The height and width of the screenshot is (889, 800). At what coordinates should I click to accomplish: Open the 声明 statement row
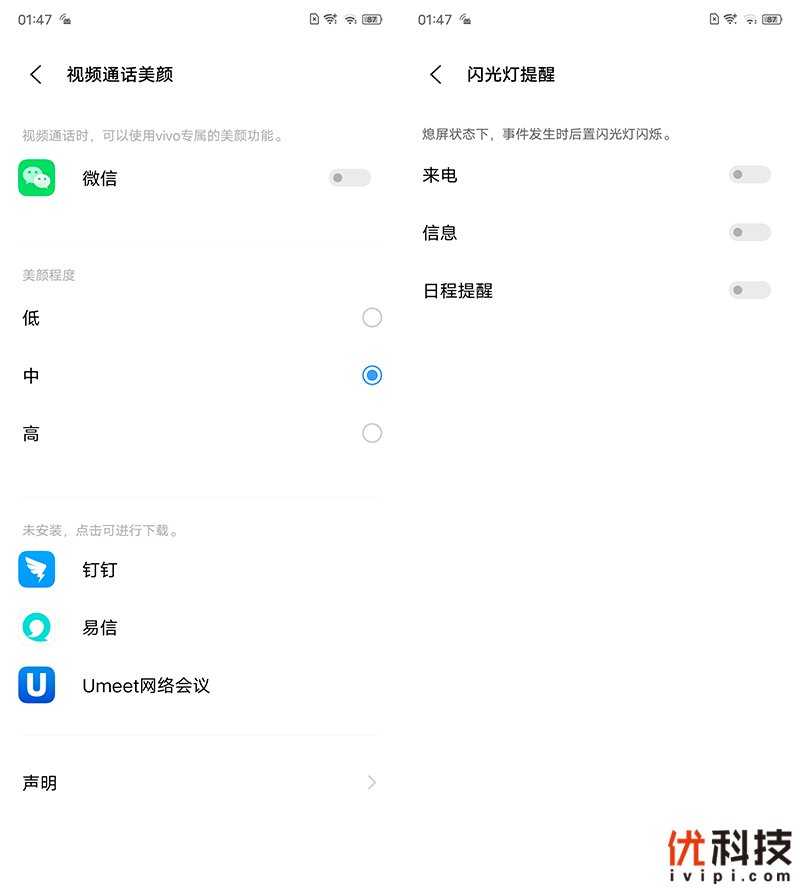tap(200, 783)
